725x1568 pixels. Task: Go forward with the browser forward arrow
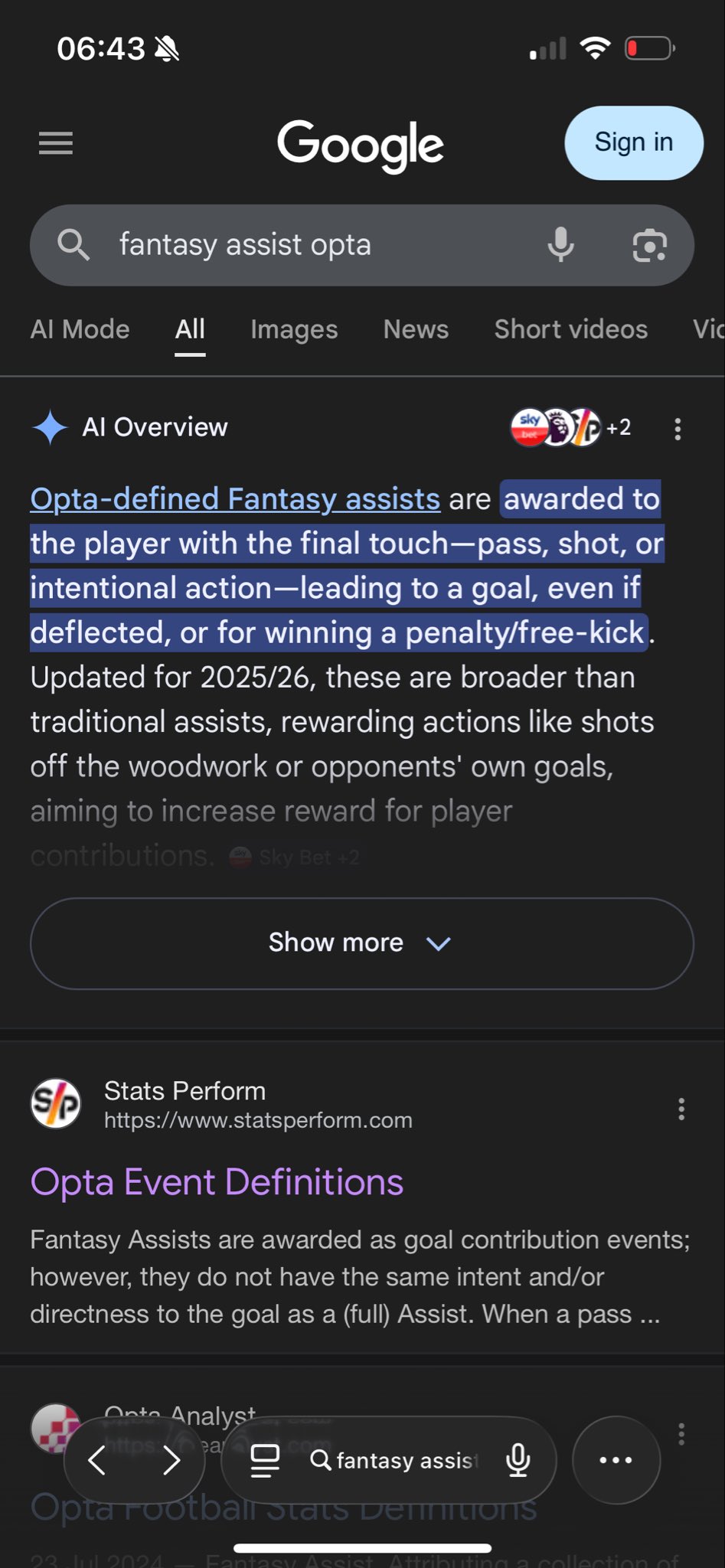click(x=171, y=1460)
